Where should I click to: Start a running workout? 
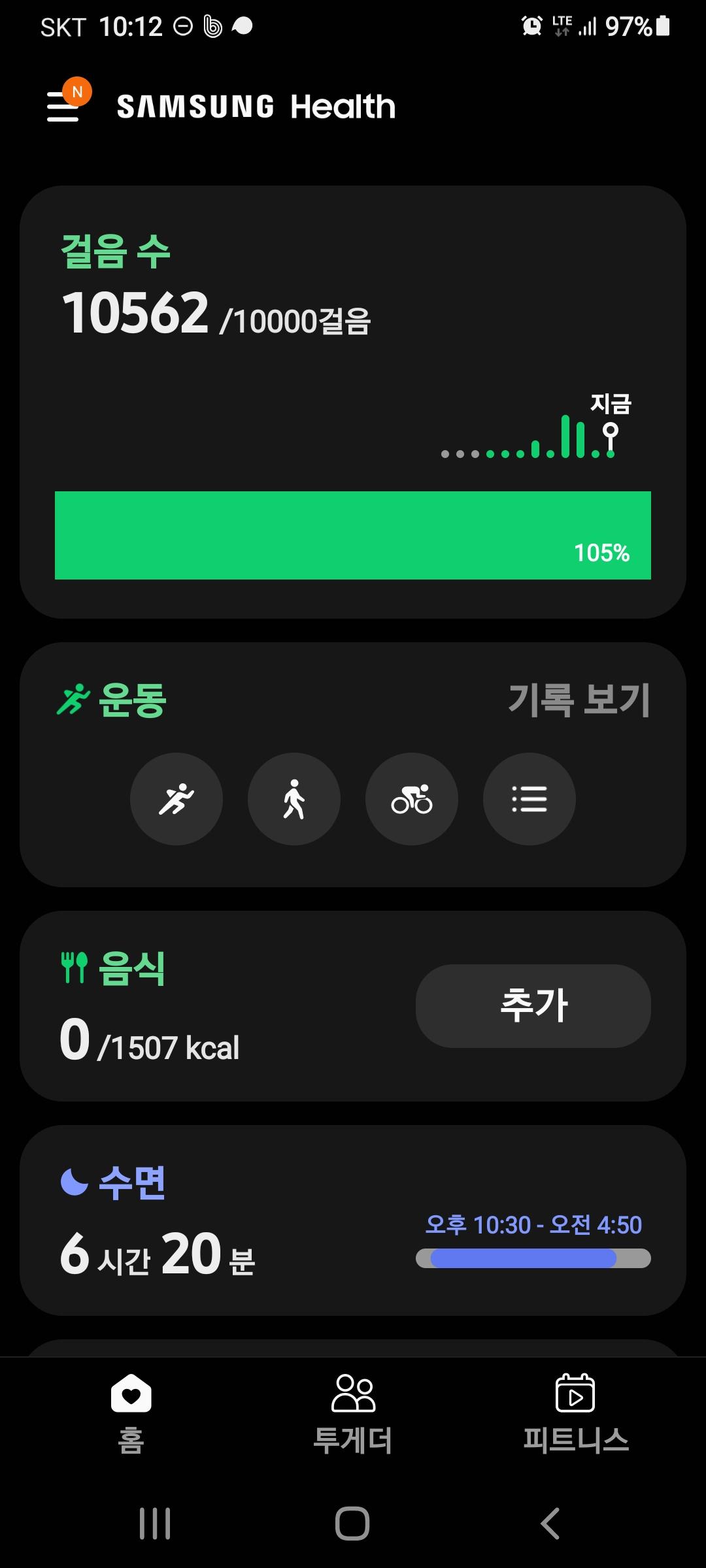click(176, 799)
